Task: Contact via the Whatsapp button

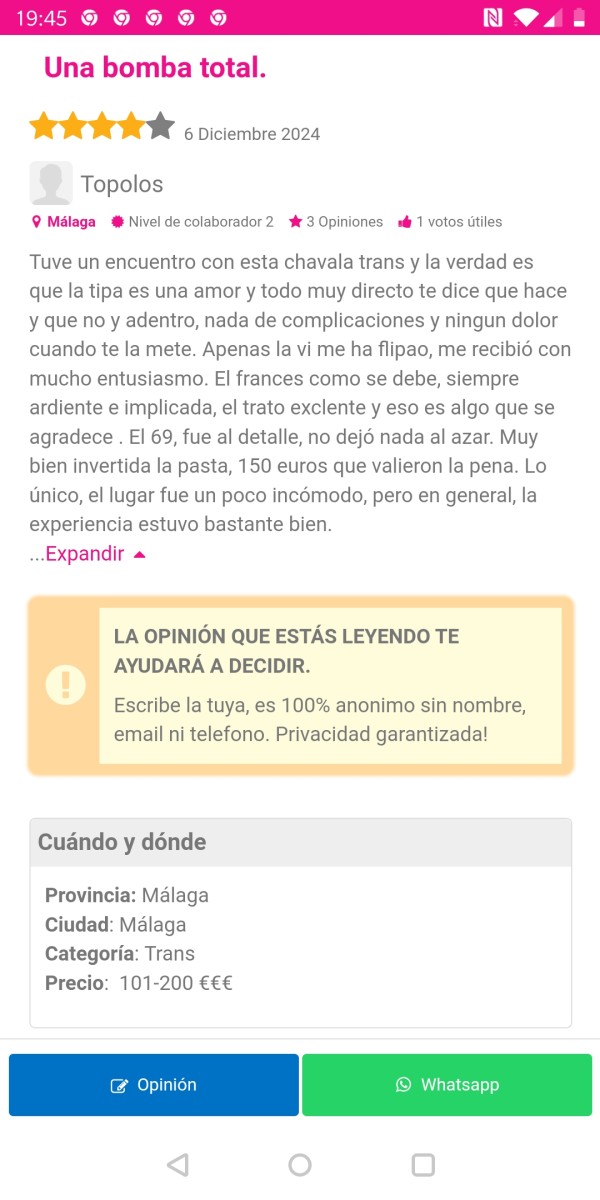Action: (447, 1085)
